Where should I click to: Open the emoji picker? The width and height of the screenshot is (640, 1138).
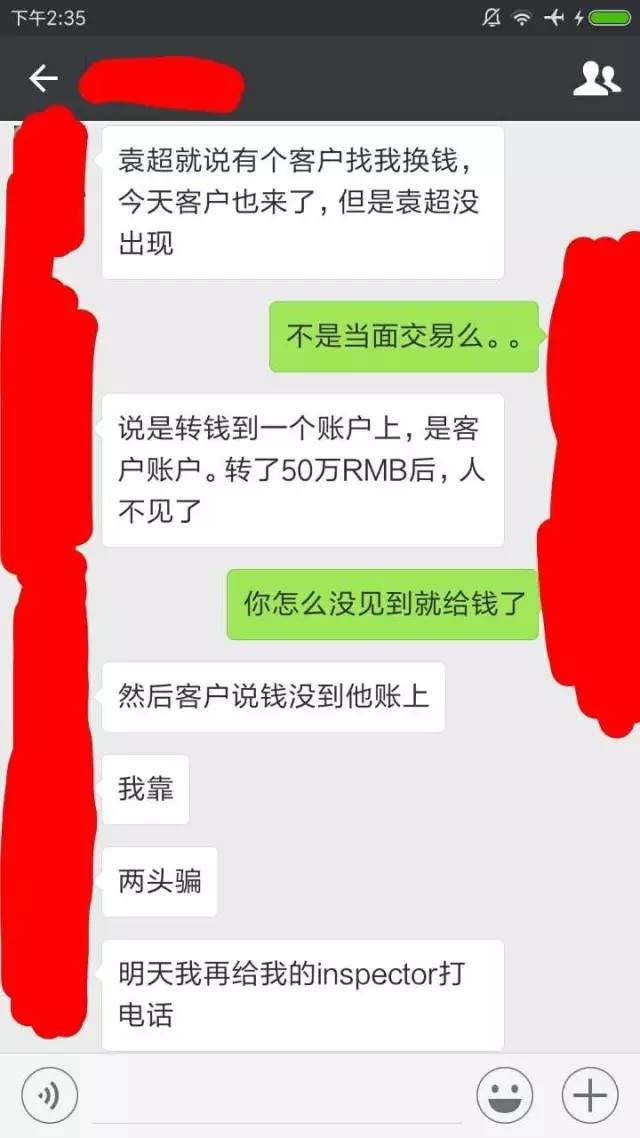point(505,1096)
